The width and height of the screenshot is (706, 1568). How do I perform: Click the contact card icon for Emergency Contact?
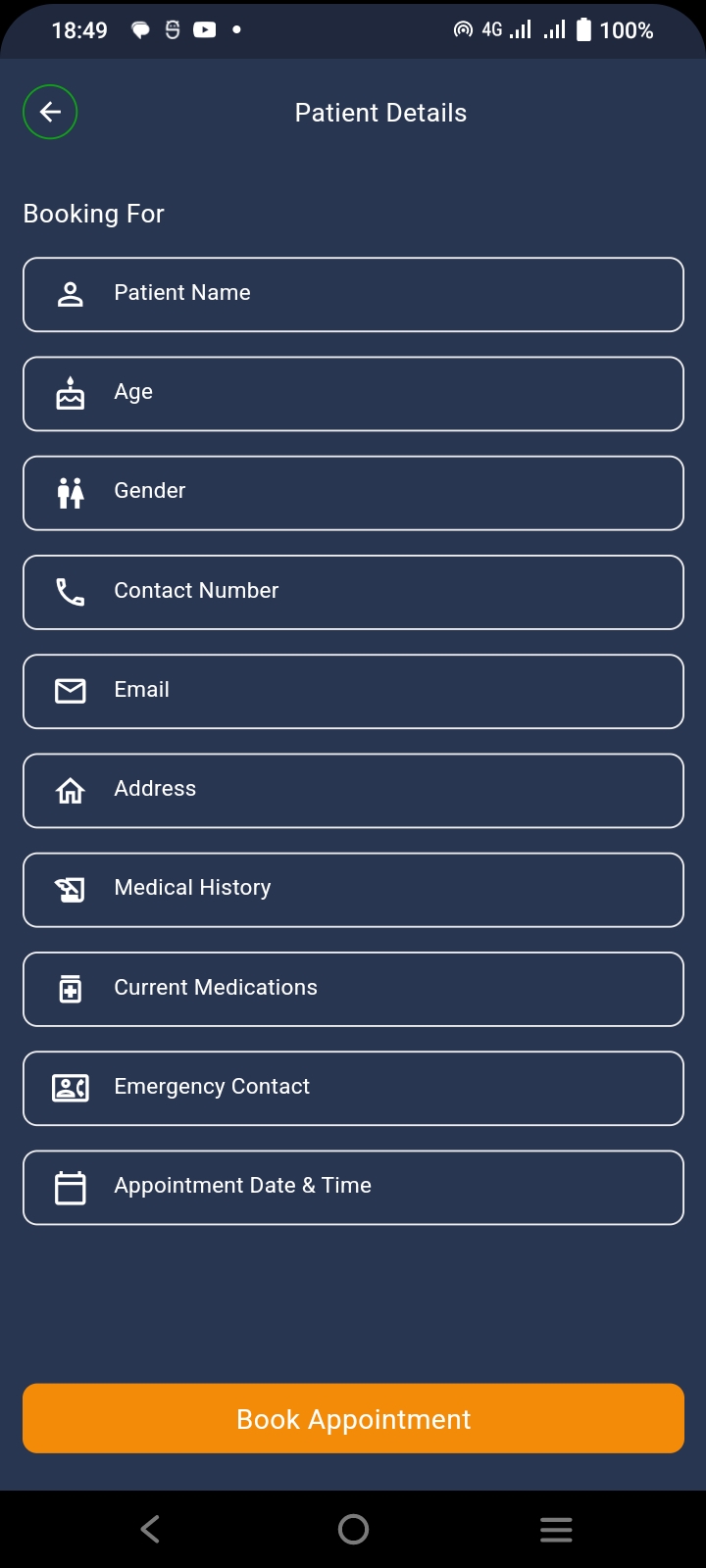69,1088
